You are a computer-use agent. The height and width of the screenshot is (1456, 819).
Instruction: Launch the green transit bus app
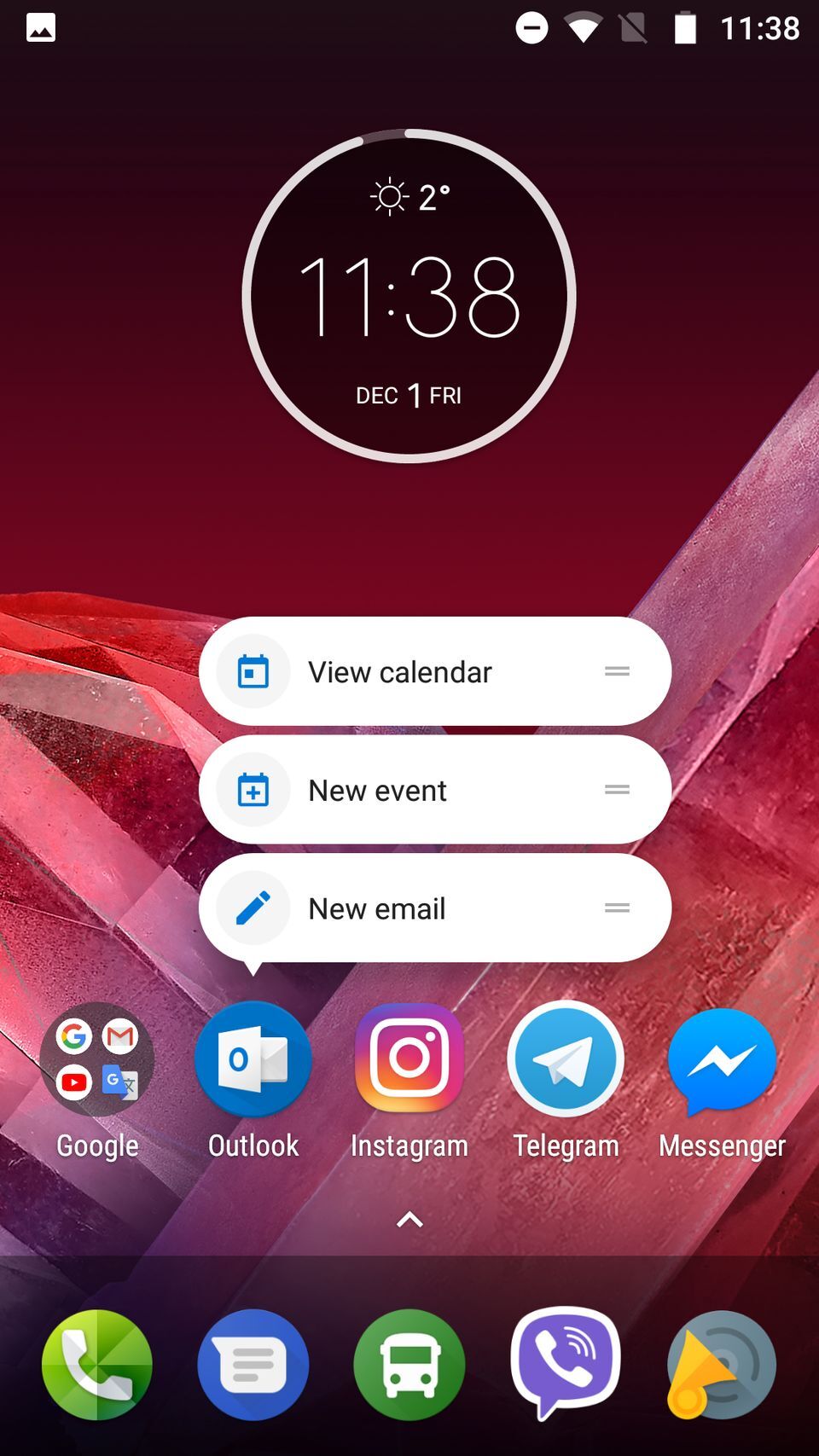pyautogui.click(x=409, y=1365)
